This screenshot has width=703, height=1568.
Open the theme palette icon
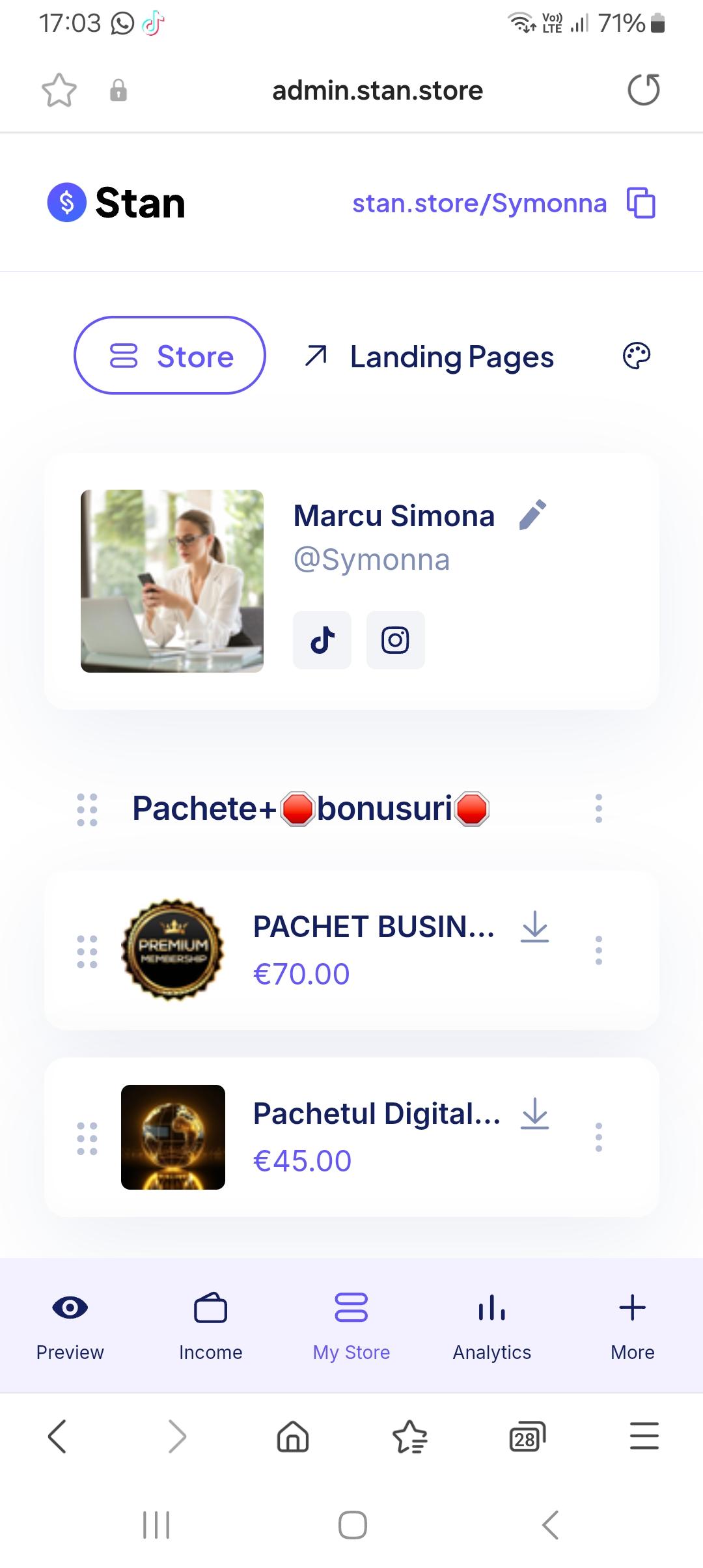(636, 356)
